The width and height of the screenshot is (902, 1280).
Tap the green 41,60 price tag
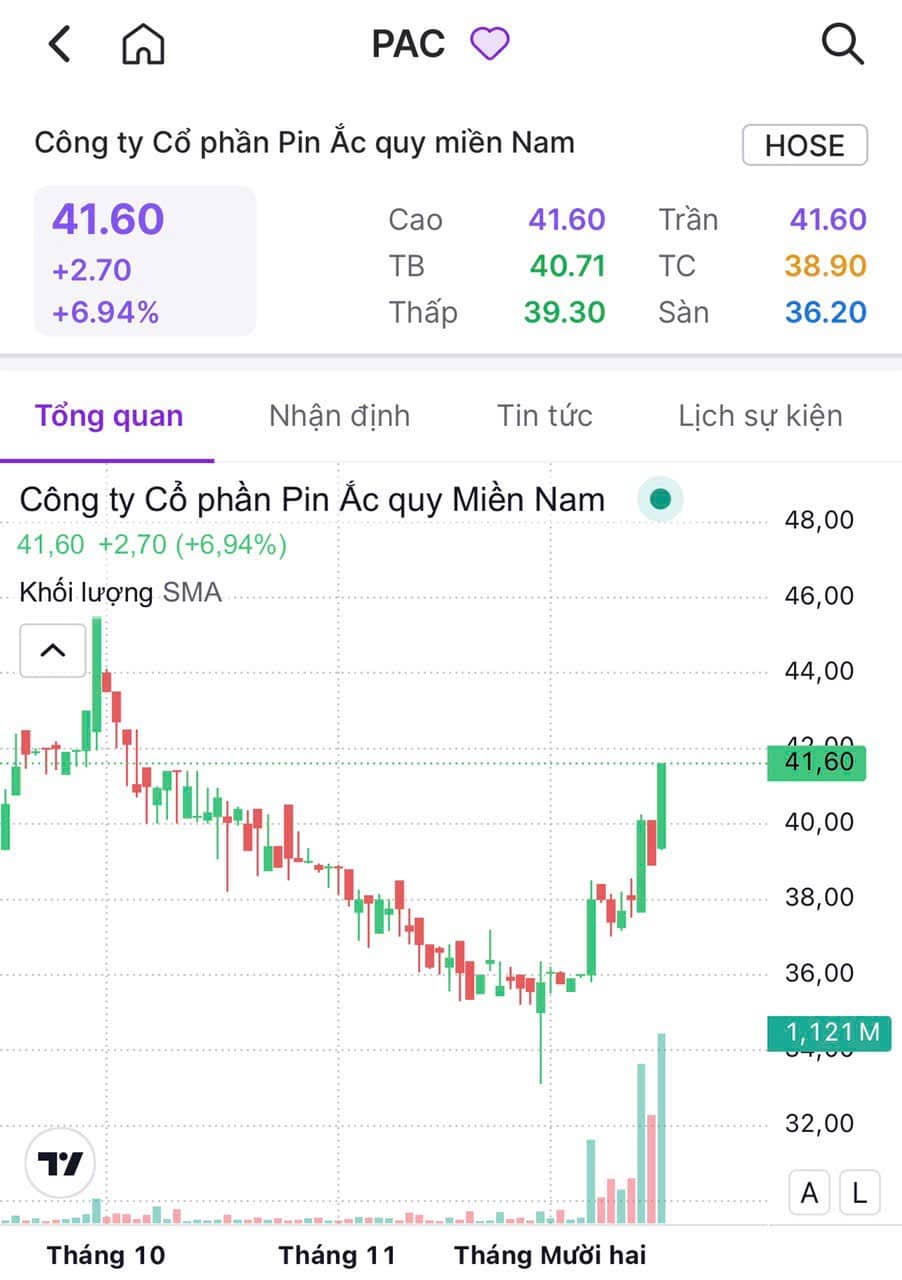(816, 762)
